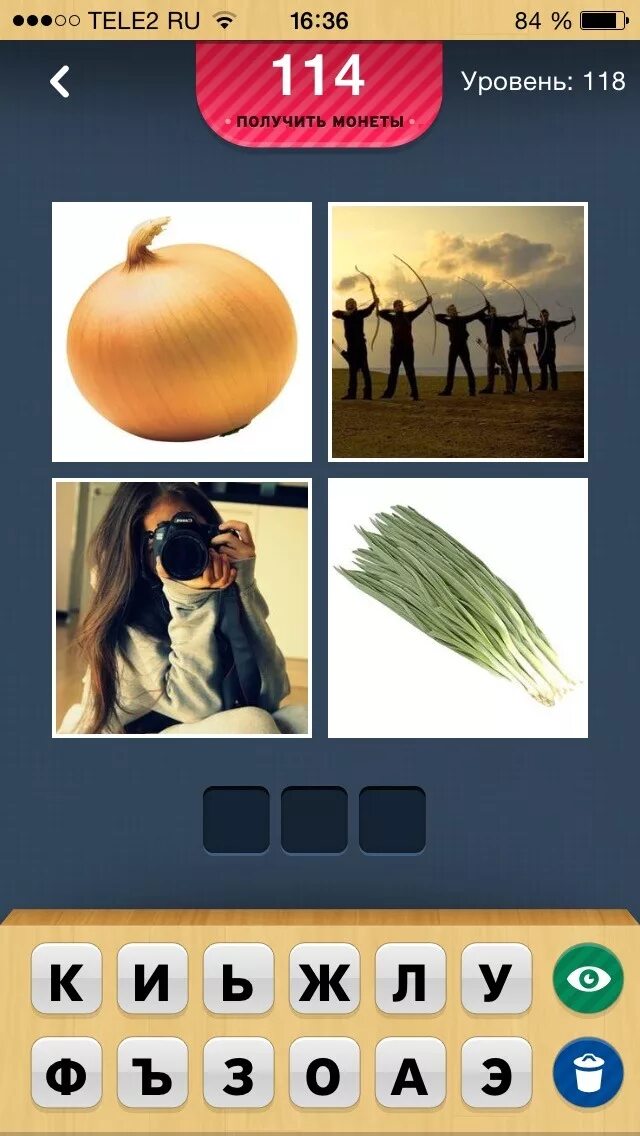640x1136 pixels.
Task: Enlarge the archers at sunset picture
Action: tap(458, 332)
